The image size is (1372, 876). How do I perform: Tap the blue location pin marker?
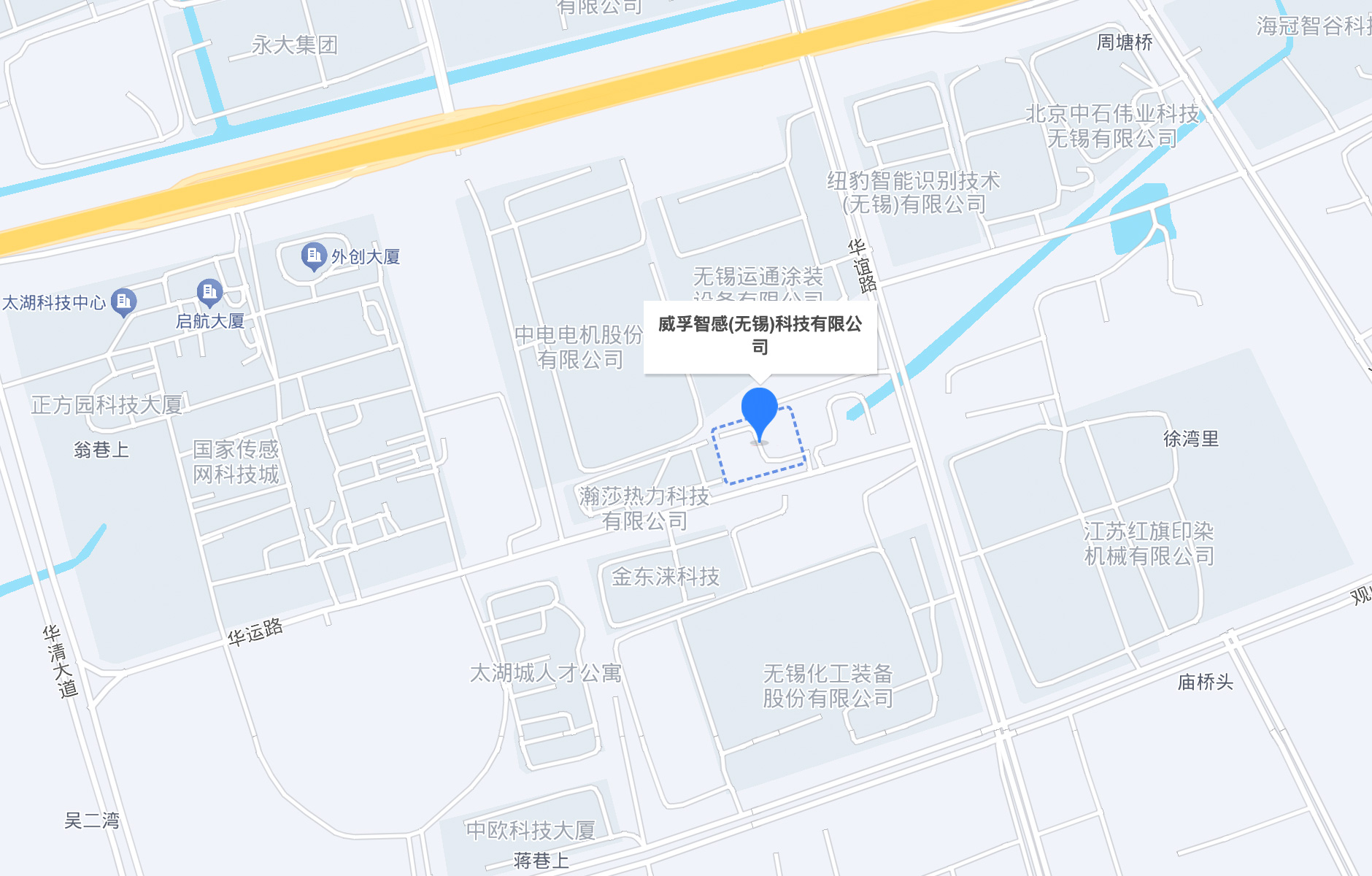point(760,410)
